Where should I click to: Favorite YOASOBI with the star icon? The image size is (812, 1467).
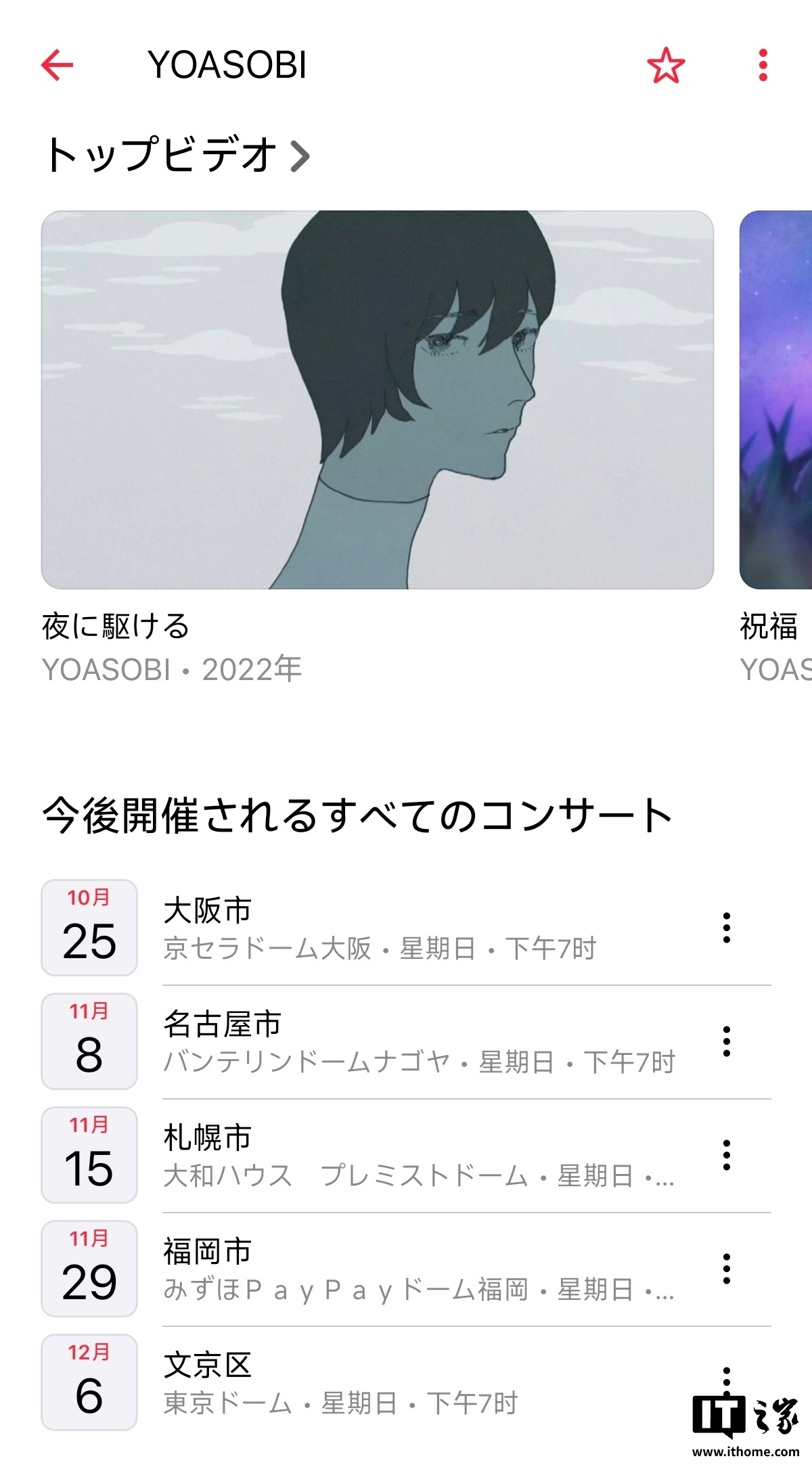666,65
